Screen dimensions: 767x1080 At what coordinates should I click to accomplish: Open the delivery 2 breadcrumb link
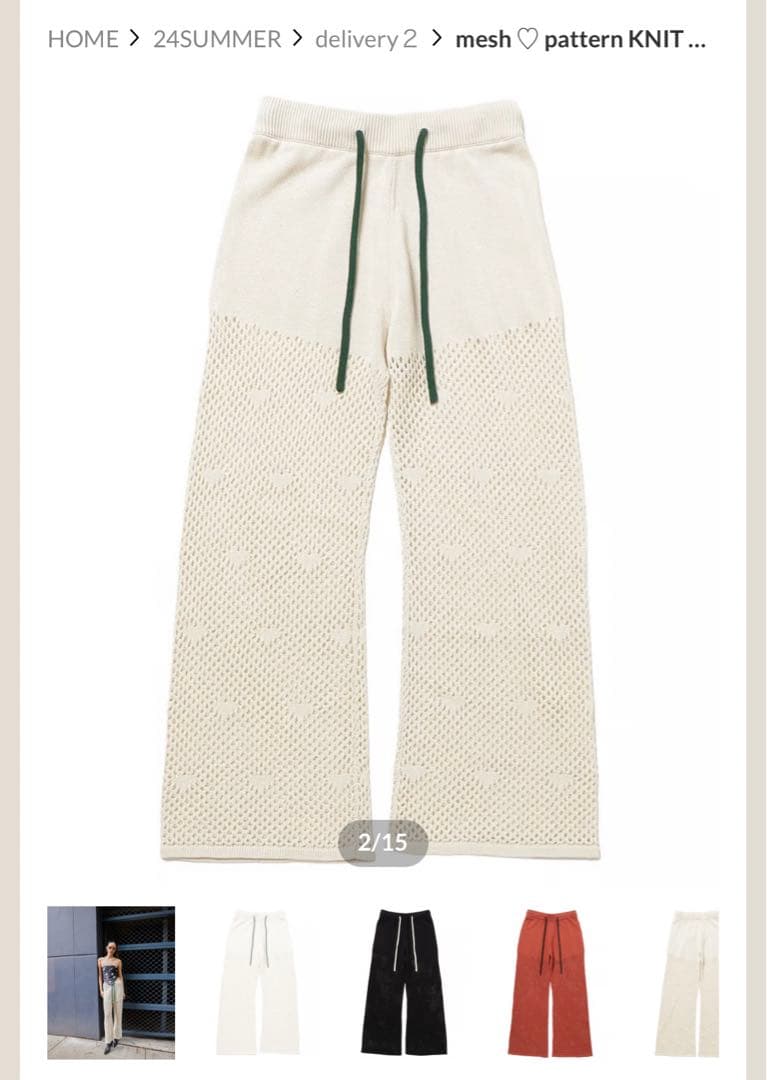pos(366,40)
